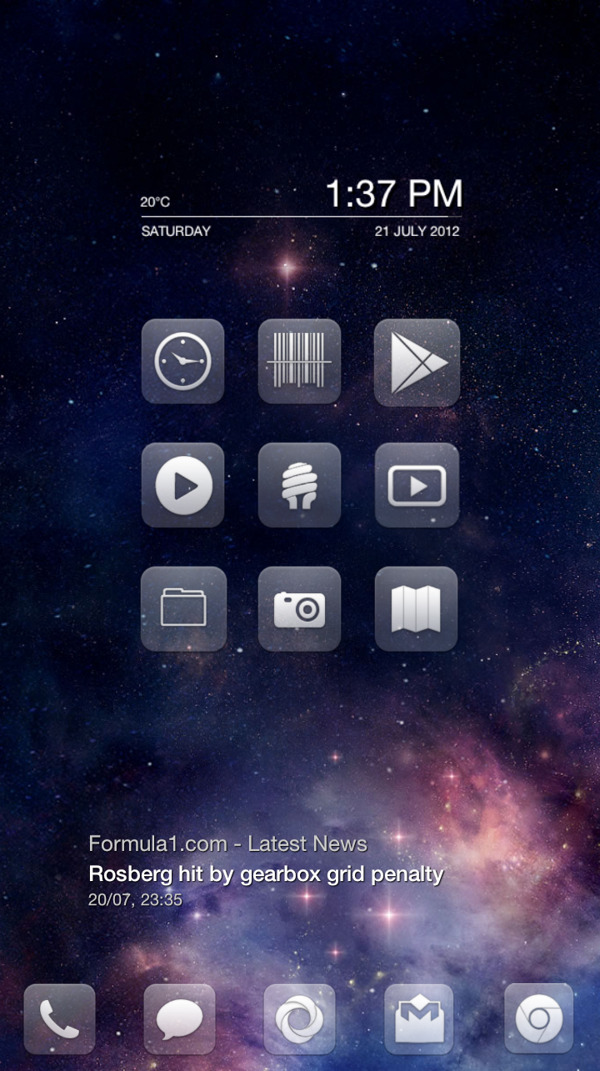The height and width of the screenshot is (1071, 600).
Task: Open the Maps app icon
Action: tap(417, 608)
